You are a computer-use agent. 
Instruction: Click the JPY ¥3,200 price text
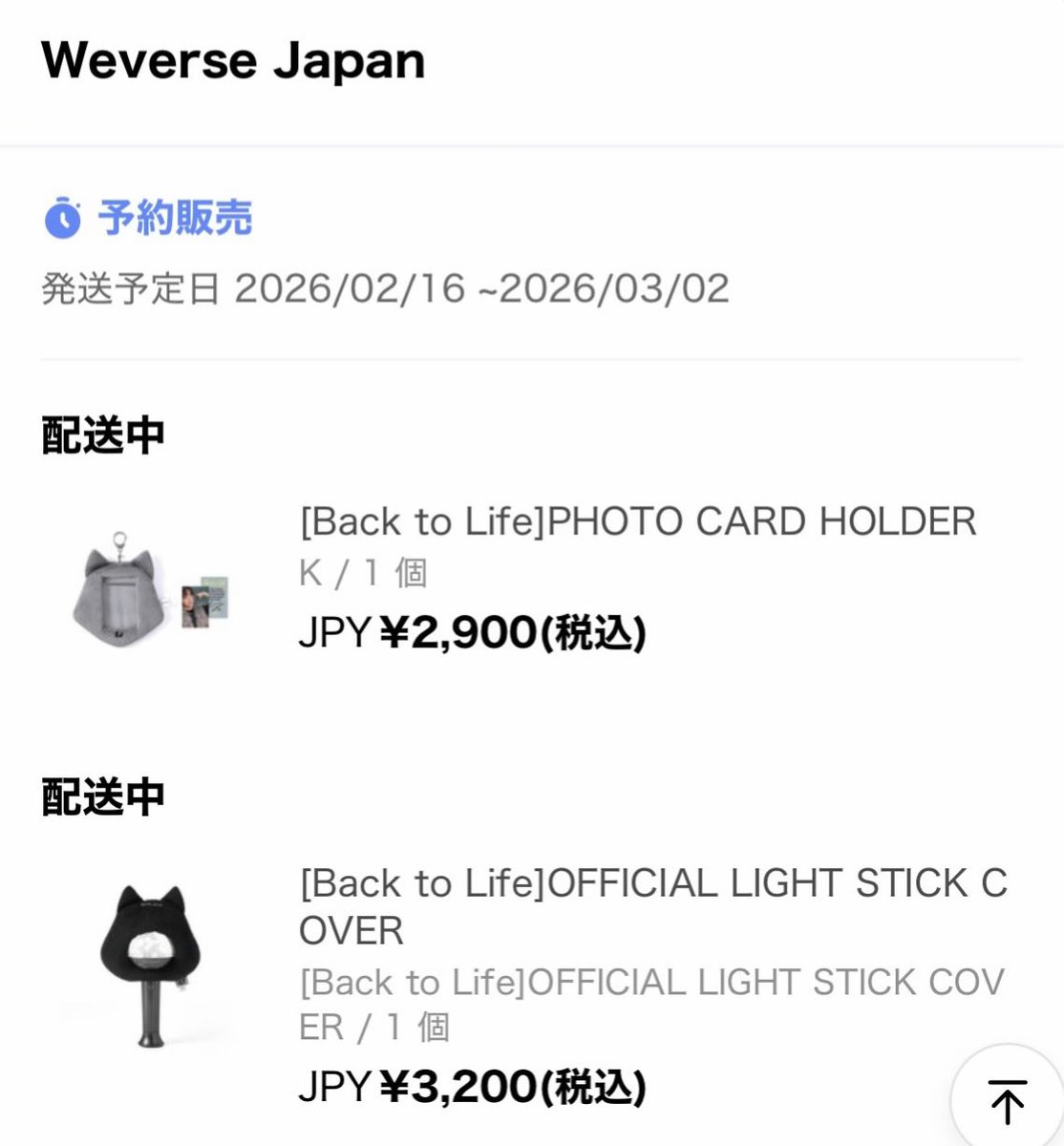coord(472,1087)
